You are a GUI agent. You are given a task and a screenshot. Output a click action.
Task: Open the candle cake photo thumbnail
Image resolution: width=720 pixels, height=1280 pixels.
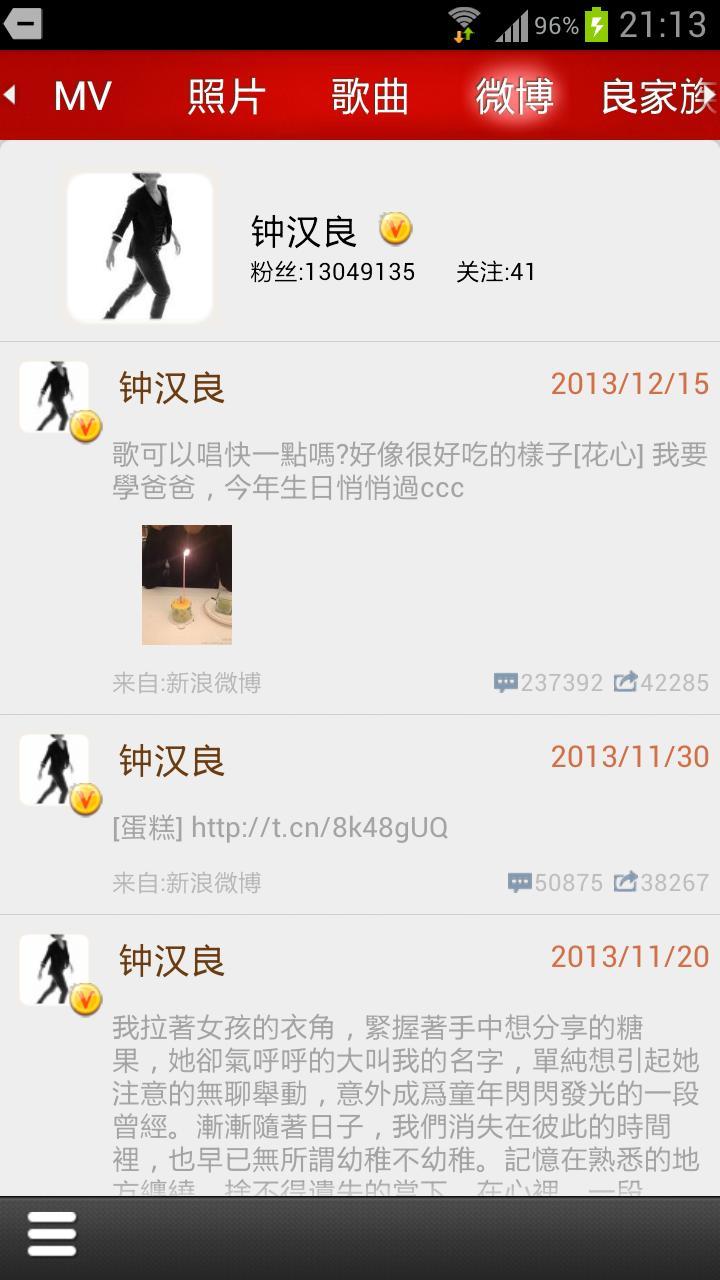click(187, 584)
